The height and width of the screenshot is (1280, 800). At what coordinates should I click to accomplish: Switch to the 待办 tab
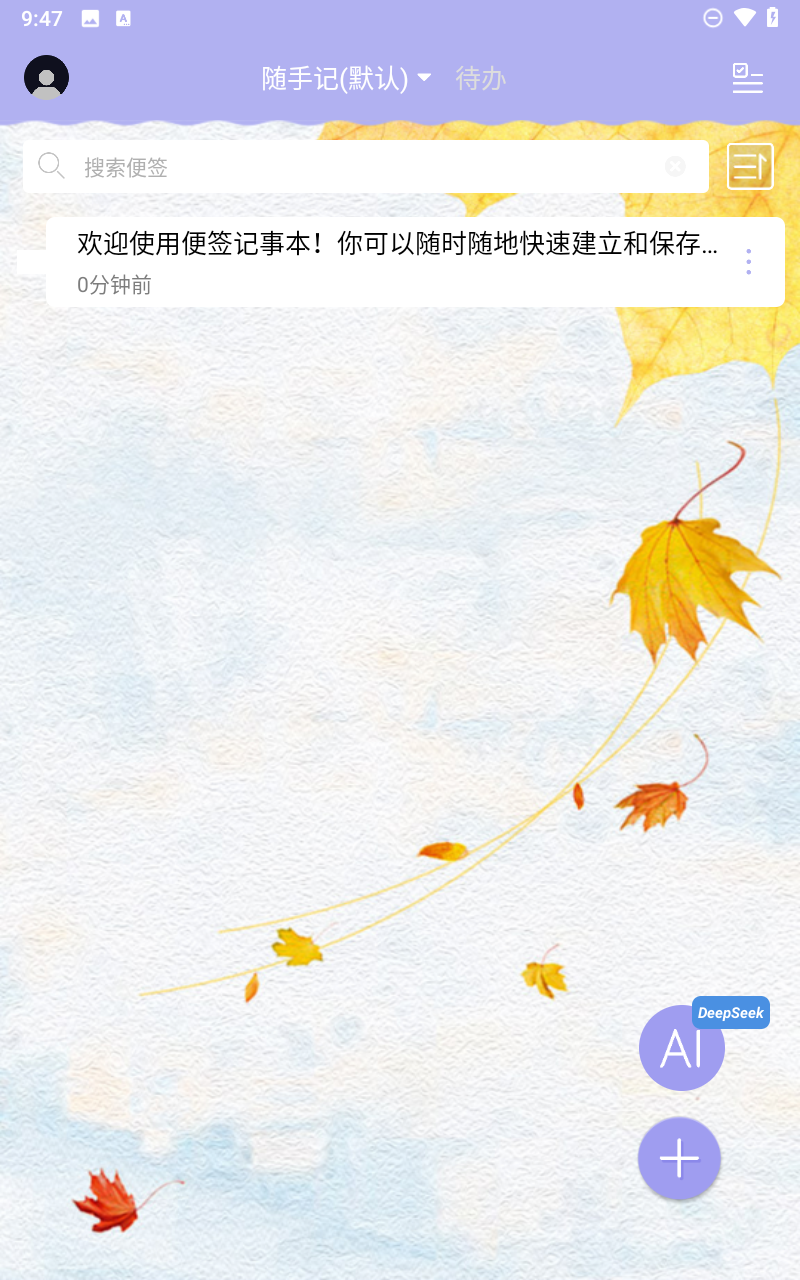click(x=481, y=78)
